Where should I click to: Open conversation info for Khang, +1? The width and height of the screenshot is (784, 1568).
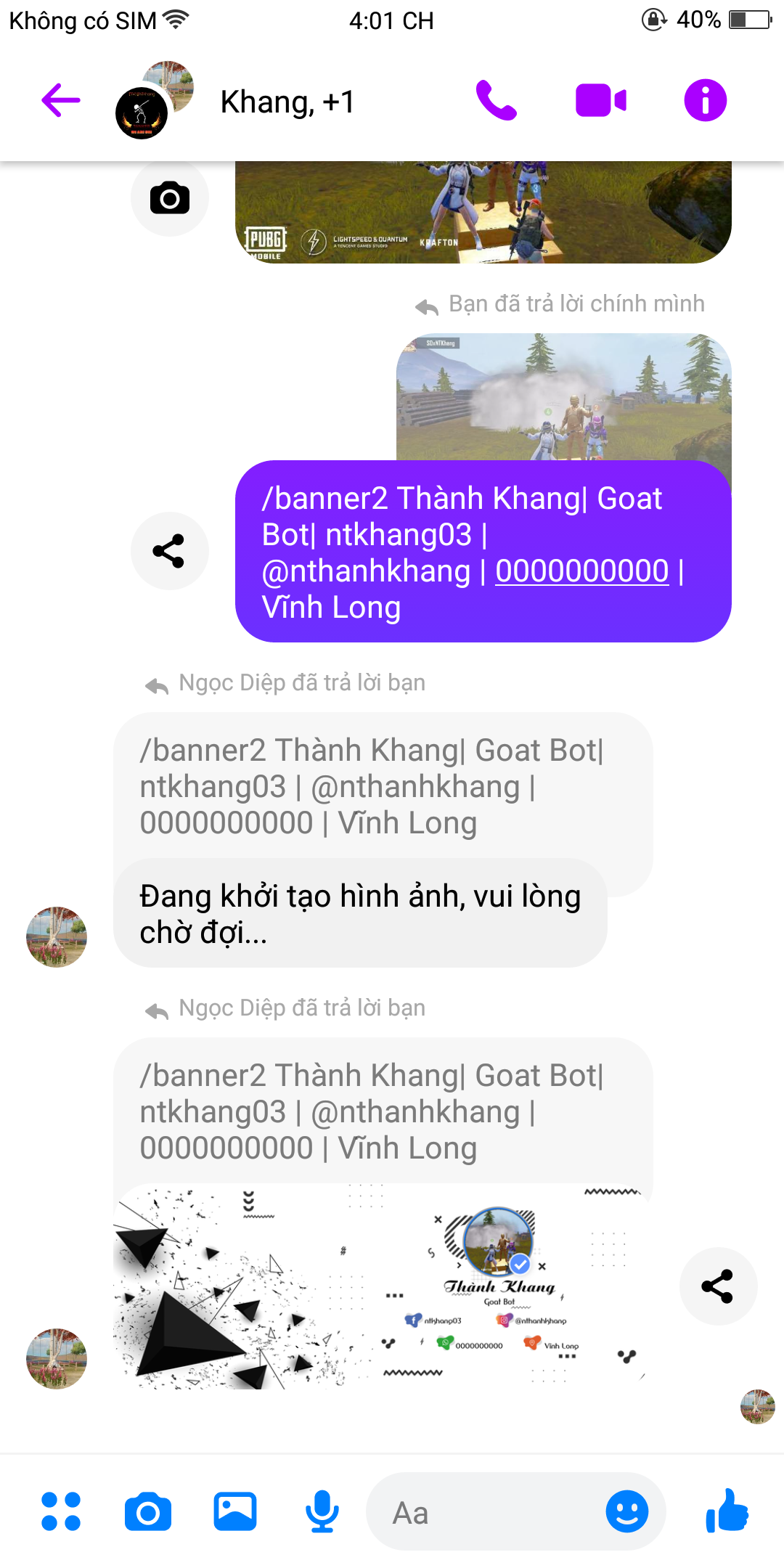[705, 100]
